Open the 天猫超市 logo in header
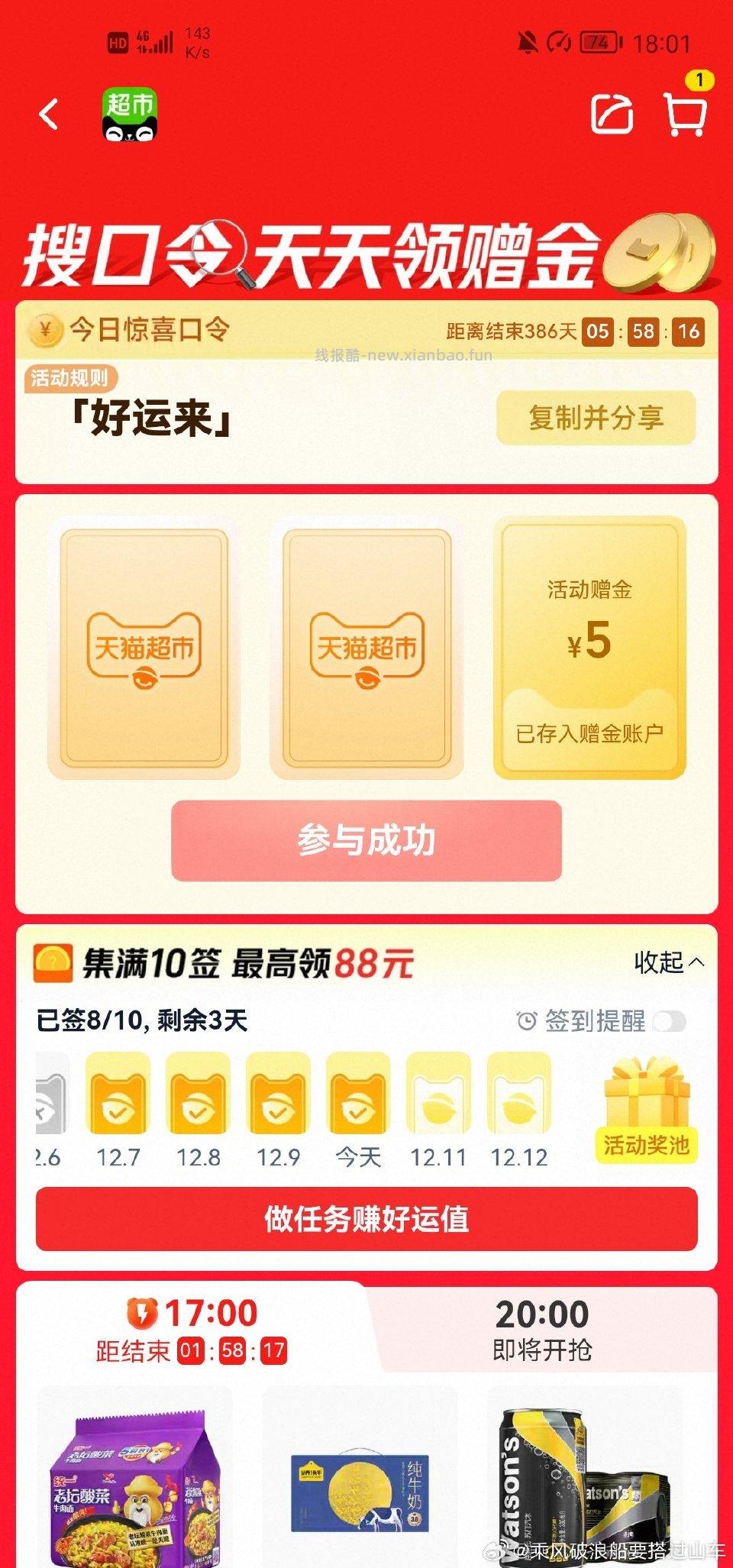This screenshot has height=1568, width=733. point(130,115)
